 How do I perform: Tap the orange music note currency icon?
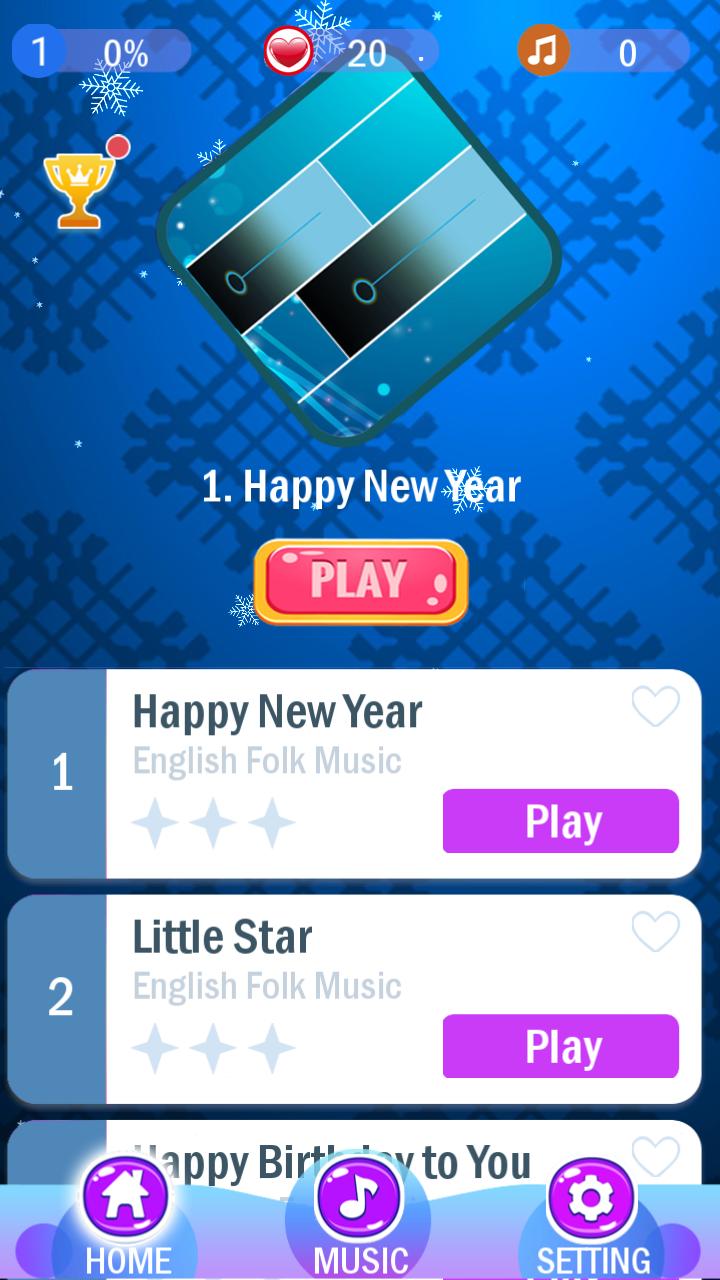point(542,52)
